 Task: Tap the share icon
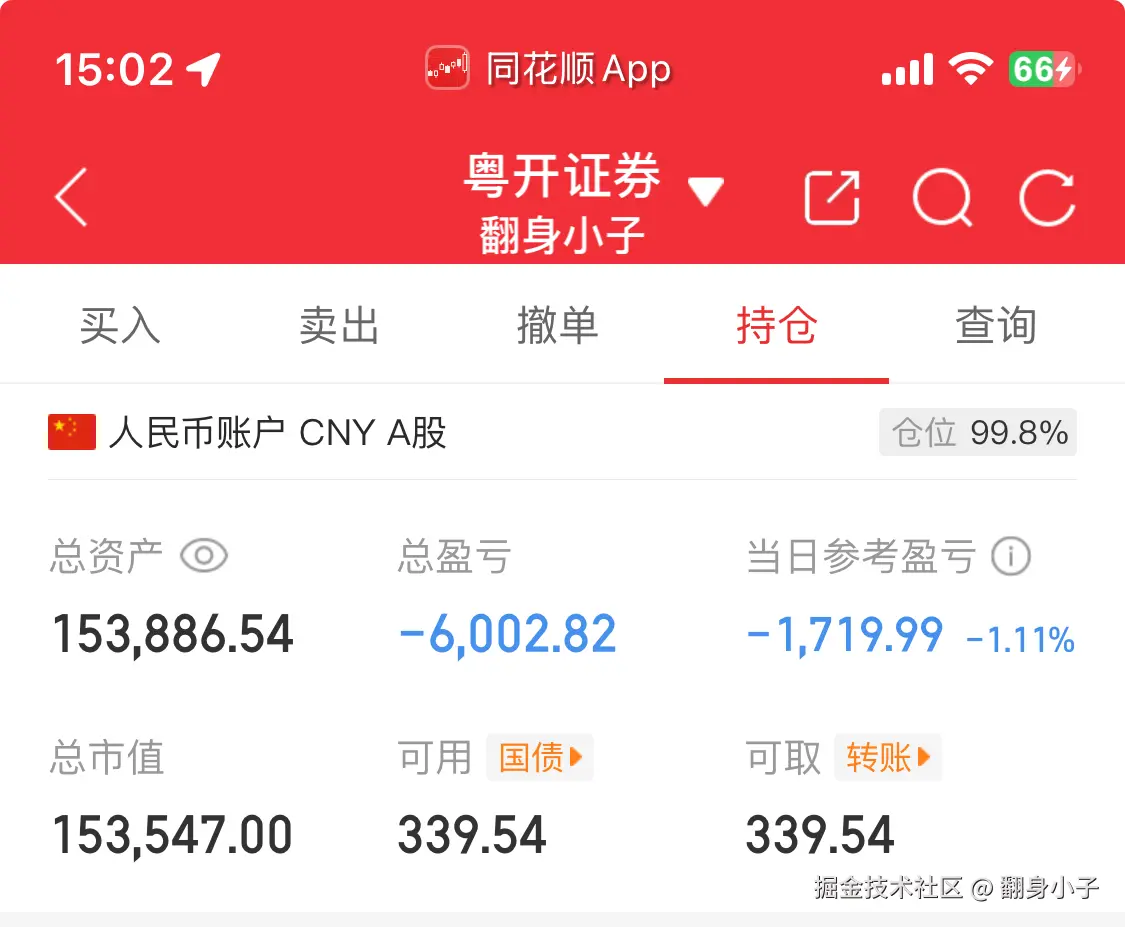(x=832, y=197)
